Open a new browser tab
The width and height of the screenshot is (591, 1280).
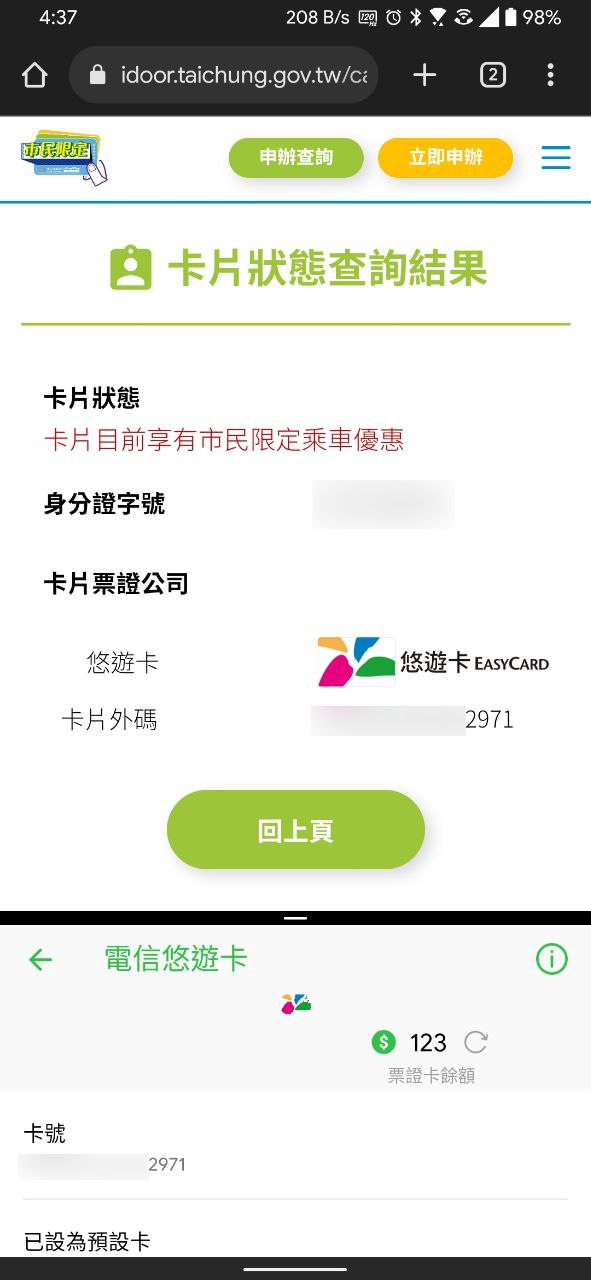pos(425,75)
